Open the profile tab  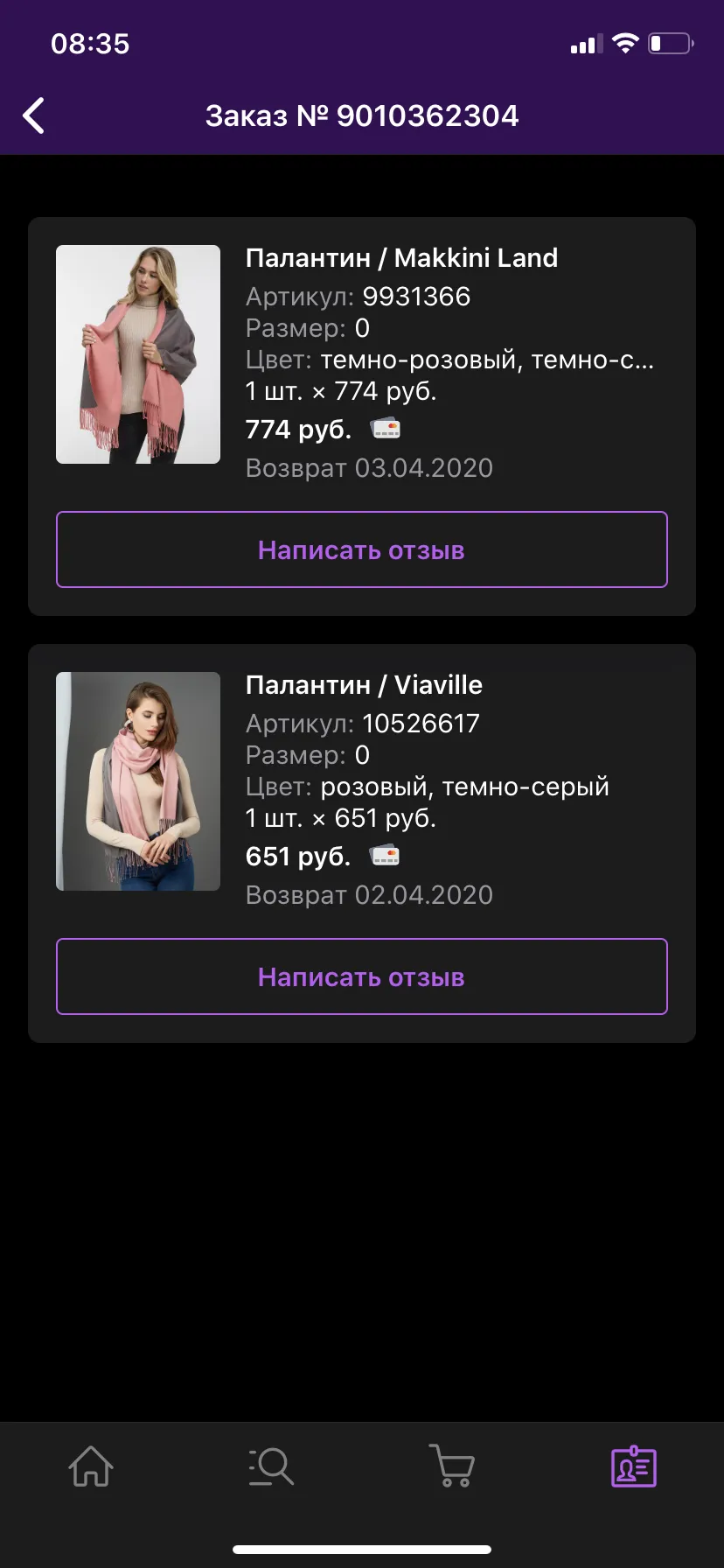click(633, 1466)
